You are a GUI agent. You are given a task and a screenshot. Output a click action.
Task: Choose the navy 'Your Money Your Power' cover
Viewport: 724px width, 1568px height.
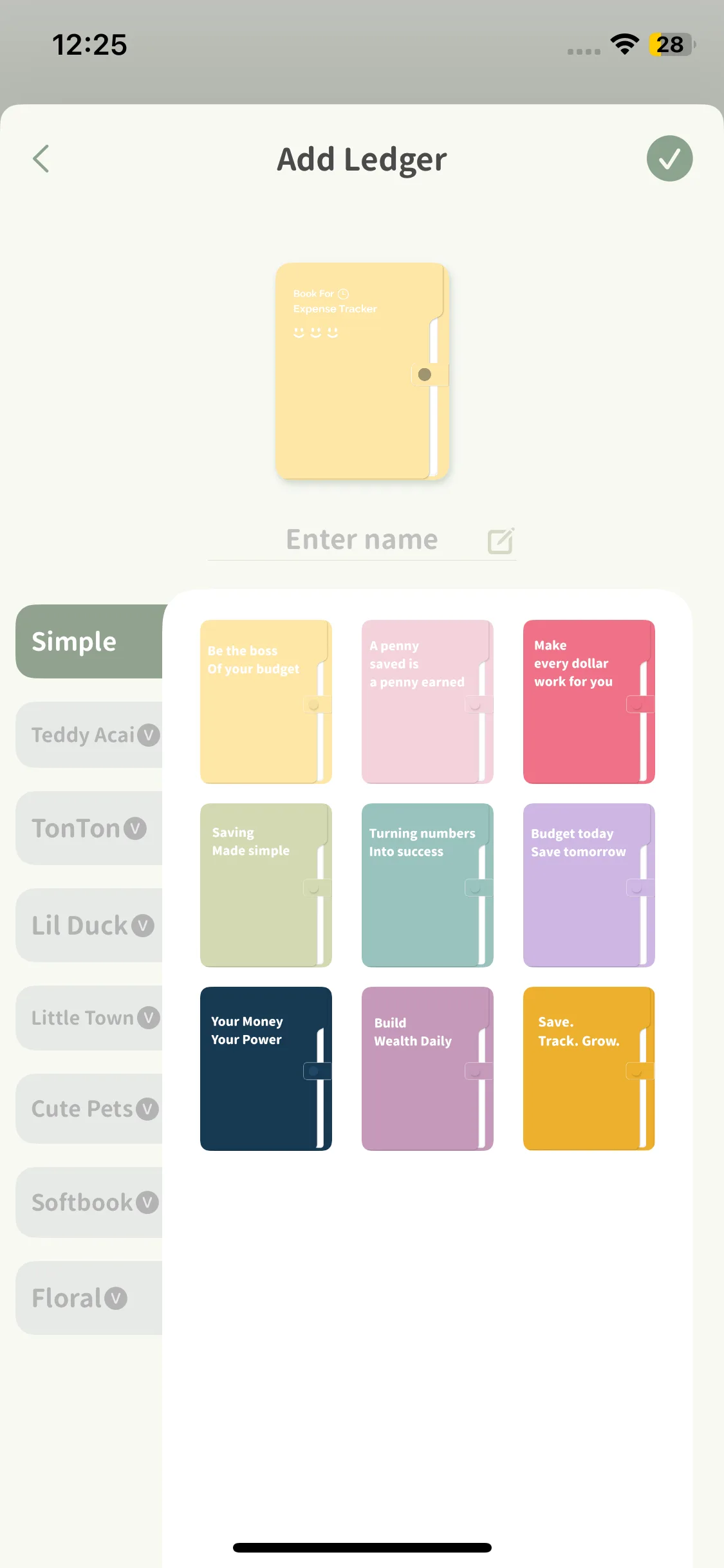click(266, 1069)
